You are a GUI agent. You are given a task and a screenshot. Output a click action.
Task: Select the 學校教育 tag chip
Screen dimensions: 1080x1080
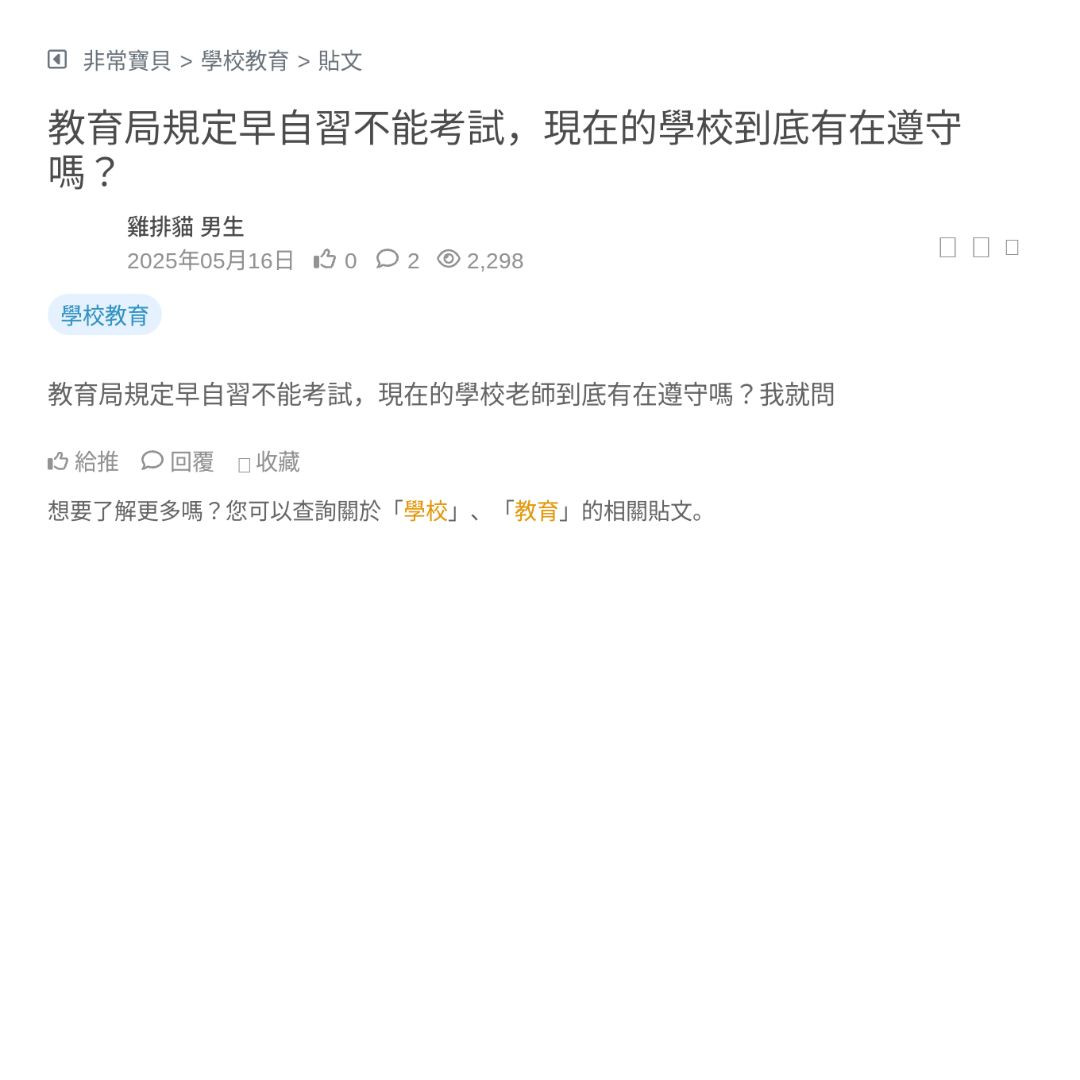pyautogui.click(x=105, y=315)
